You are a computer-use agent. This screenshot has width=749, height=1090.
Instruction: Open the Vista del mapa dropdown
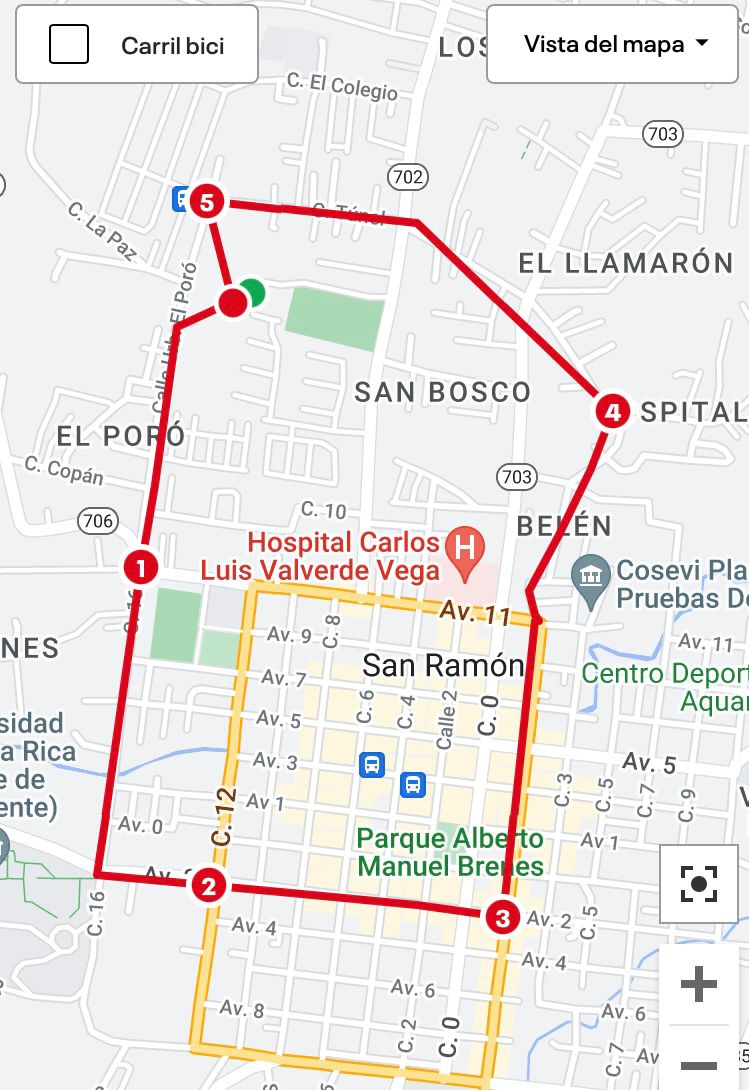pos(612,45)
